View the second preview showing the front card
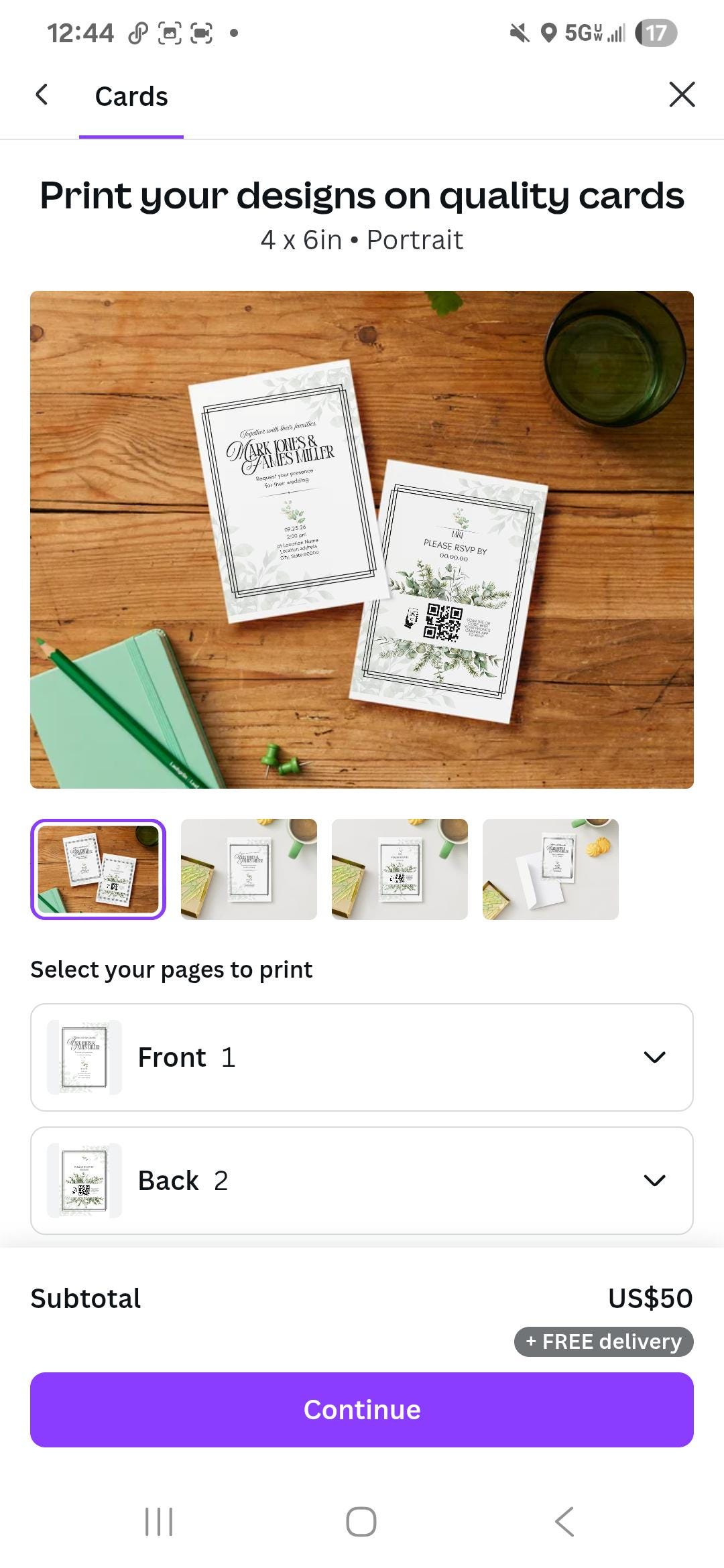Screen dimensions: 724x1568 [249, 869]
